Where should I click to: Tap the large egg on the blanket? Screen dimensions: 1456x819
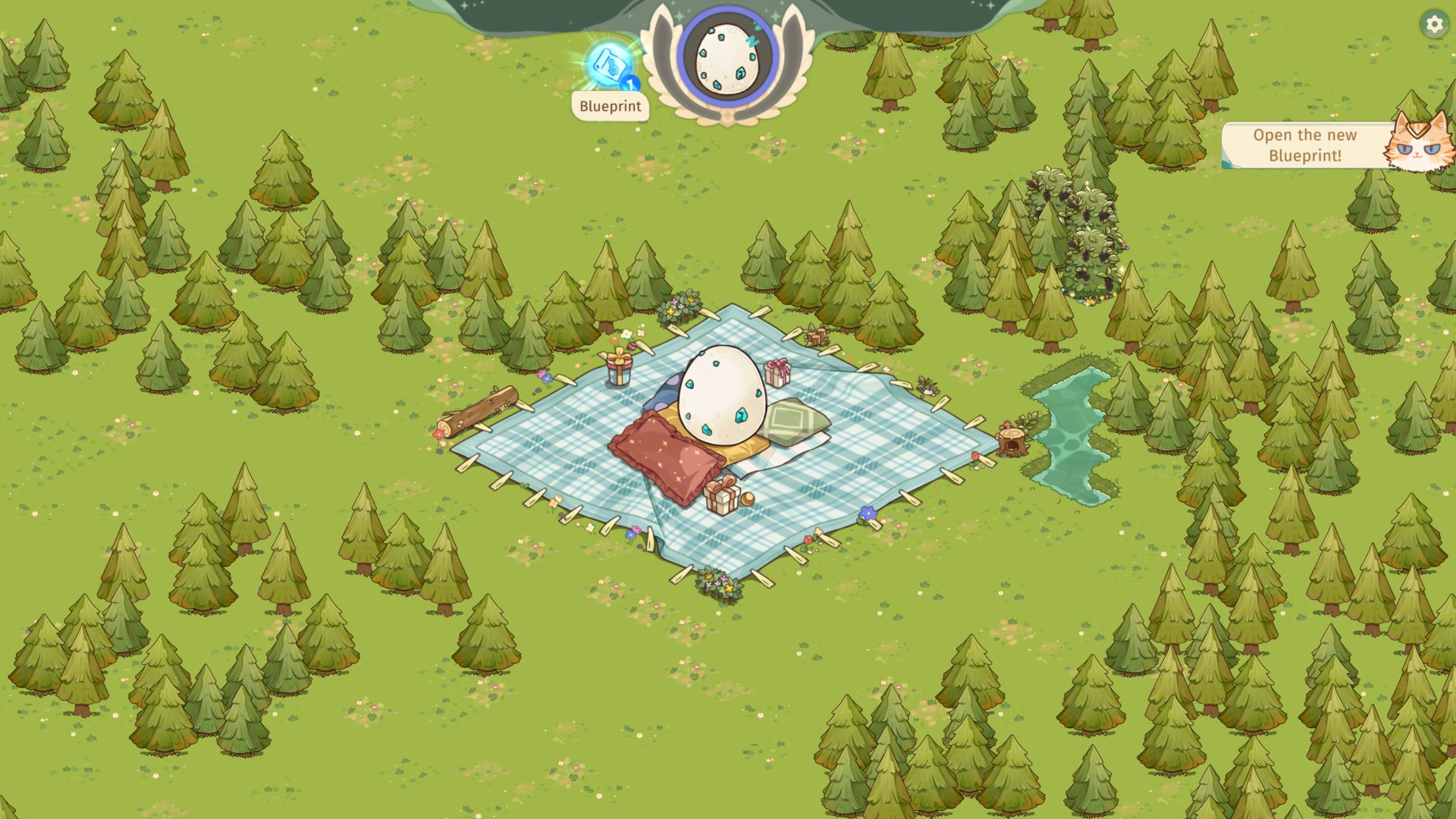[x=721, y=394]
